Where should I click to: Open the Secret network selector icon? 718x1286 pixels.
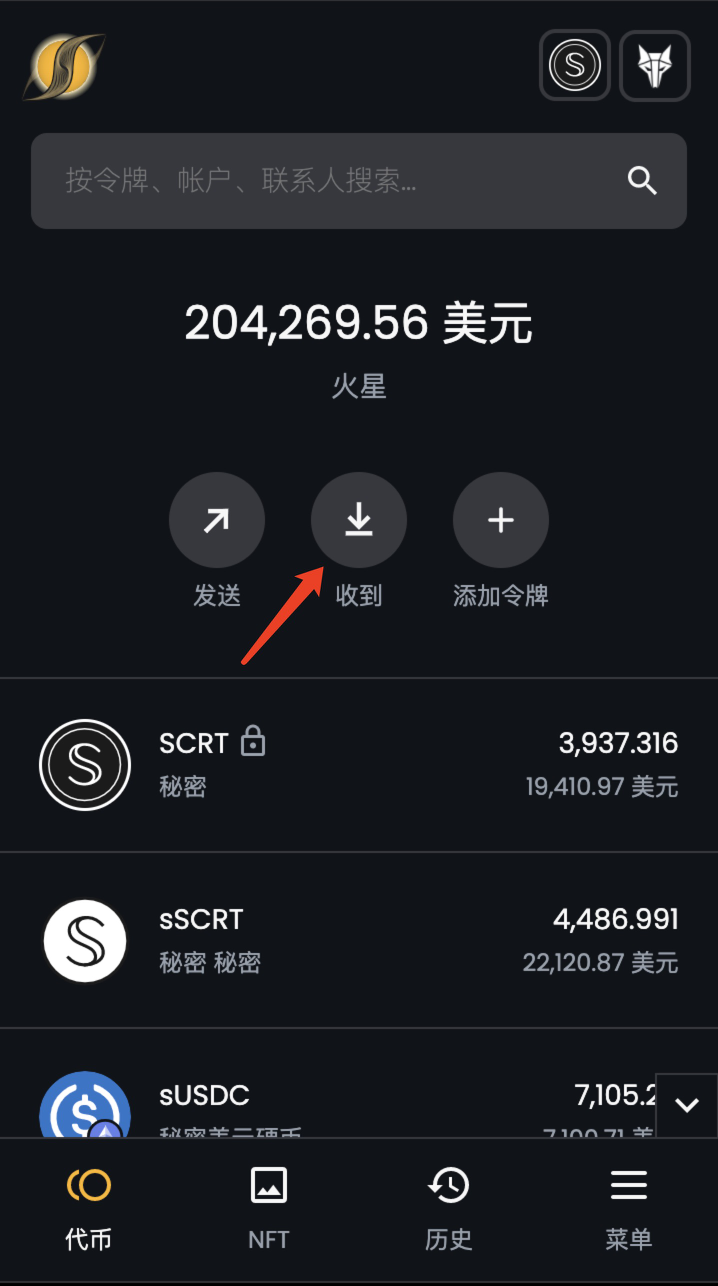tap(575, 66)
